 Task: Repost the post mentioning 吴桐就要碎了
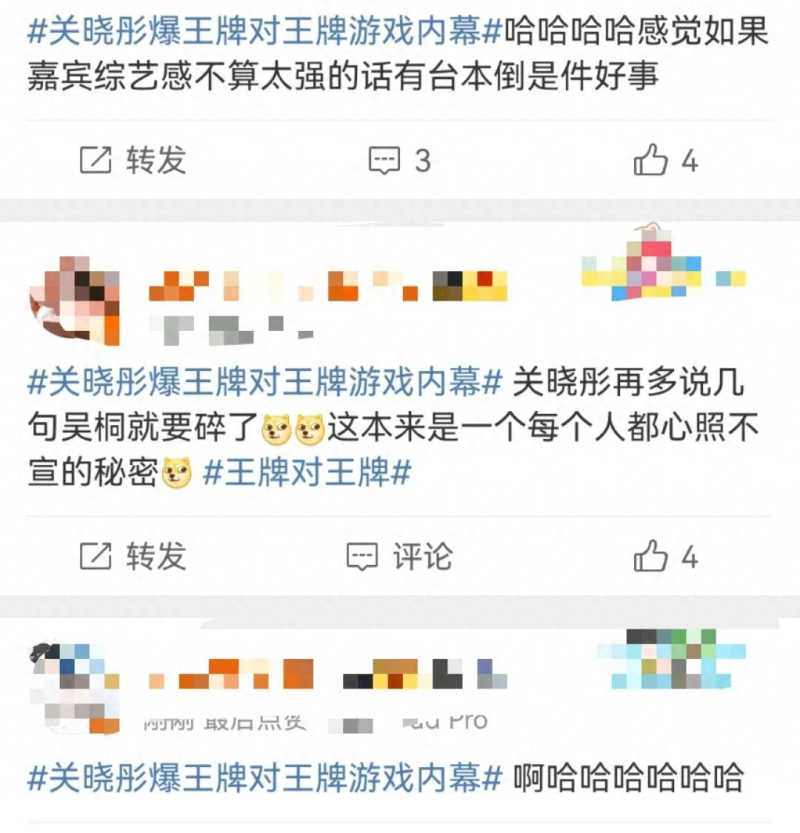coord(134,556)
